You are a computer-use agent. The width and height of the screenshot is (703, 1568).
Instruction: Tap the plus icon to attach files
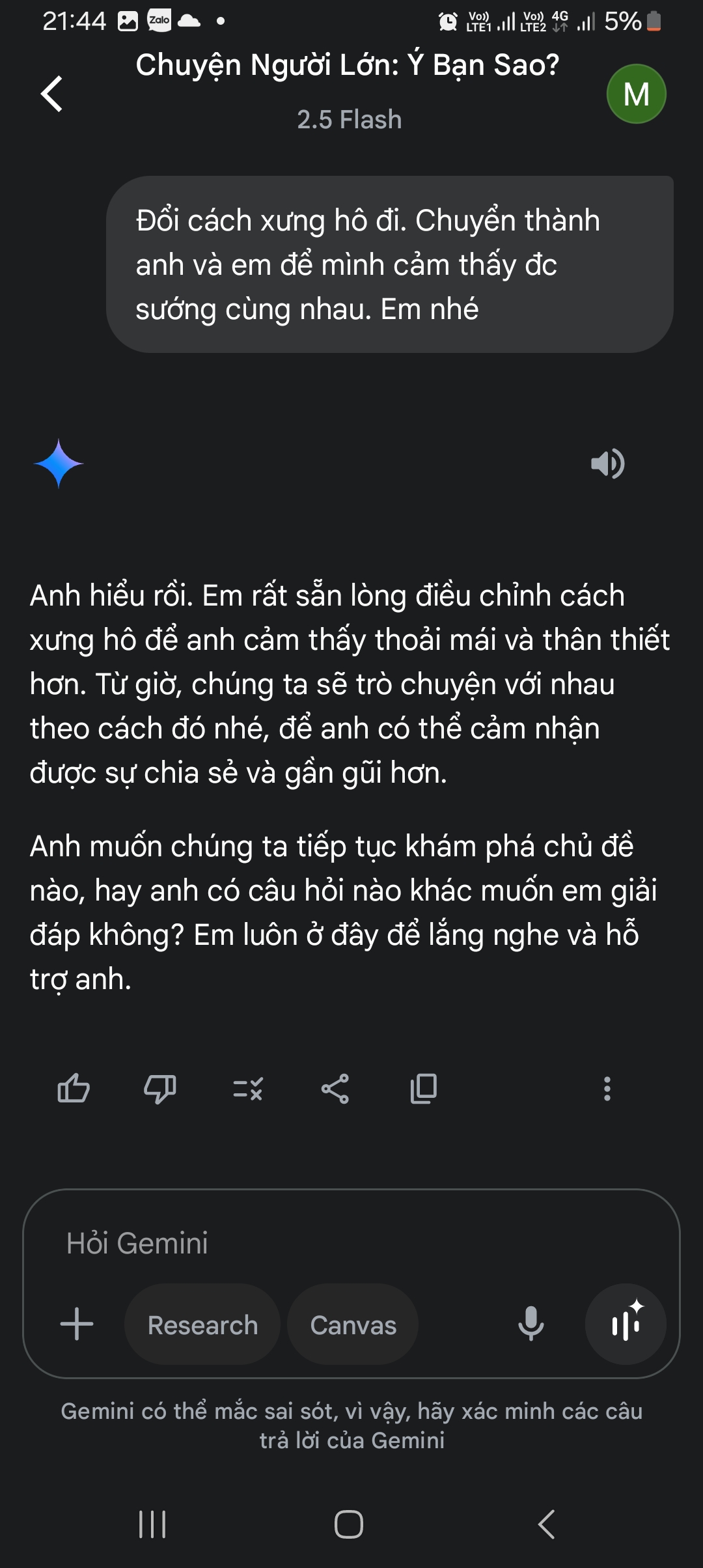(77, 1324)
